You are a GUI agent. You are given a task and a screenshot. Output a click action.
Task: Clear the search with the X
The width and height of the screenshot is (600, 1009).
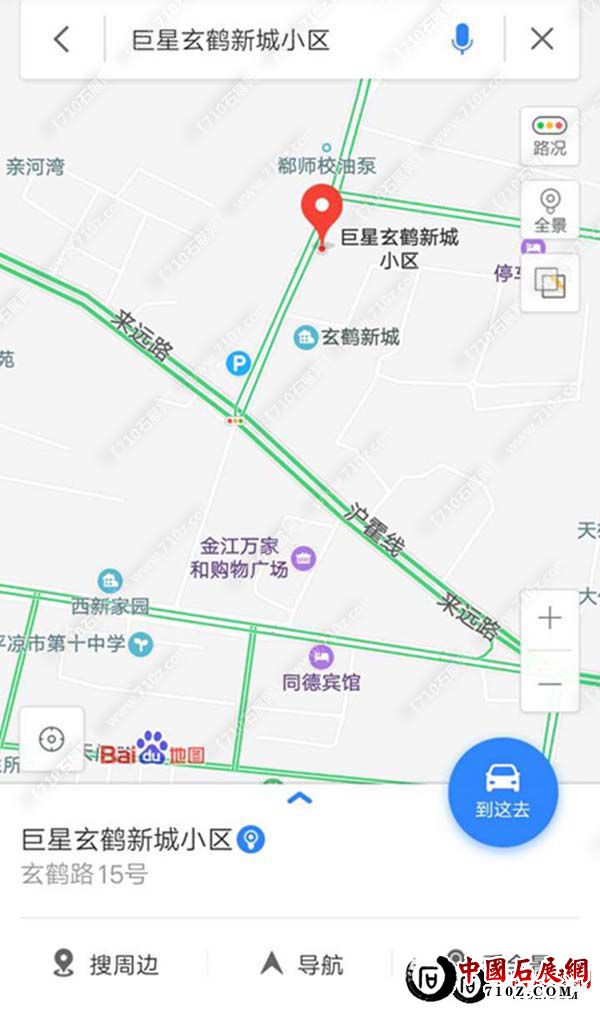point(542,40)
